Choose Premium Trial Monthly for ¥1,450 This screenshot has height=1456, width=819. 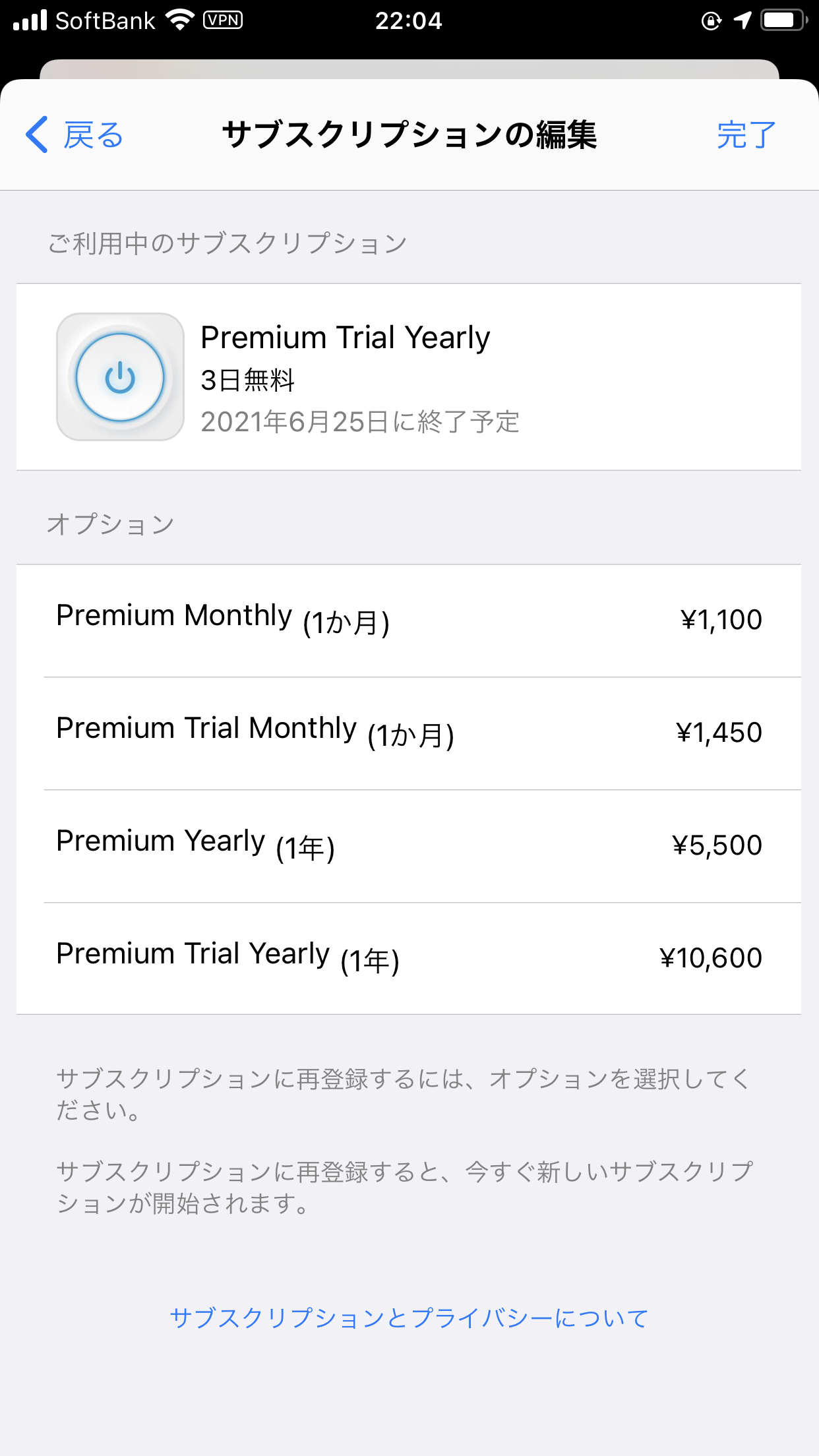pyautogui.click(x=409, y=733)
